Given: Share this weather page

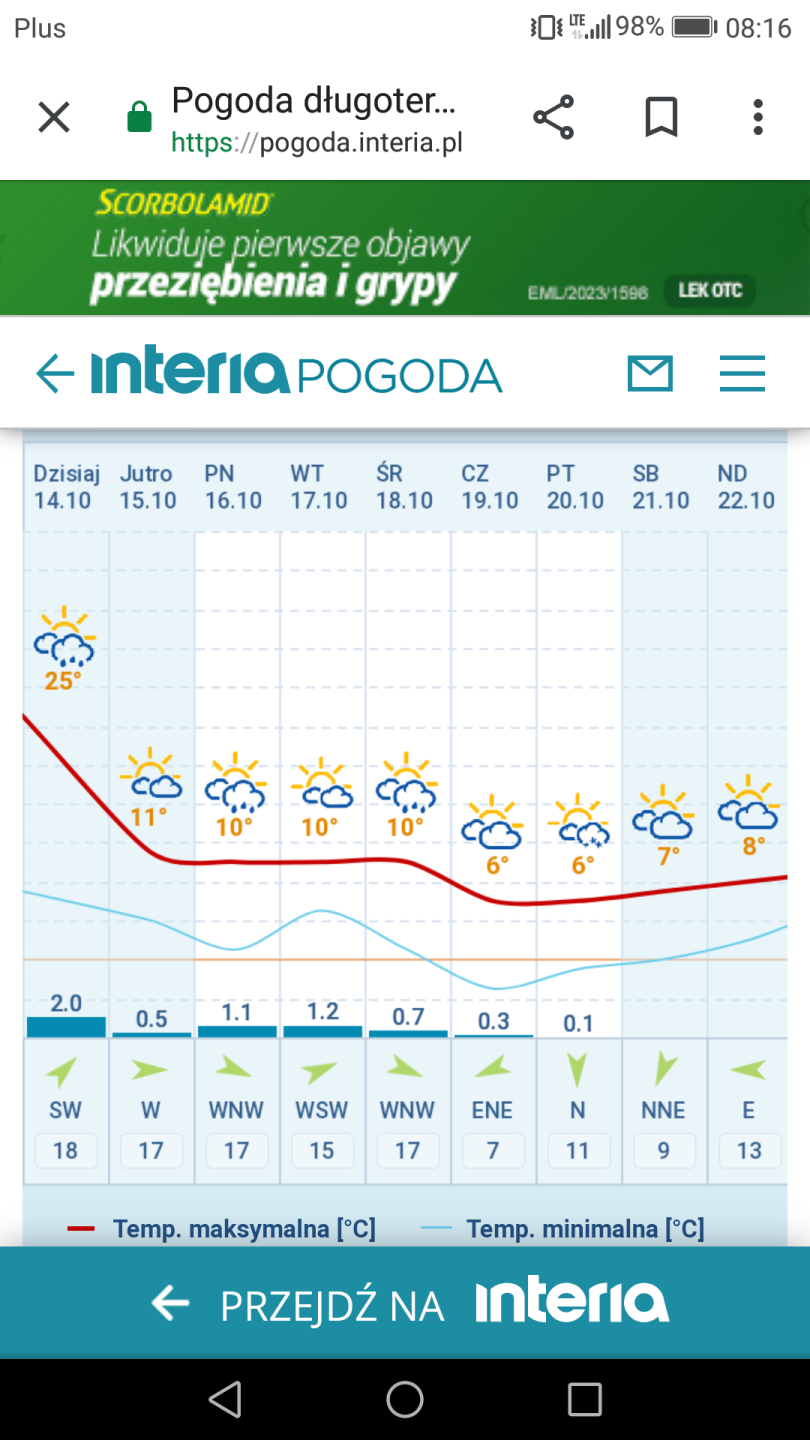Looking at the screenshot, I should pos(553,118).
